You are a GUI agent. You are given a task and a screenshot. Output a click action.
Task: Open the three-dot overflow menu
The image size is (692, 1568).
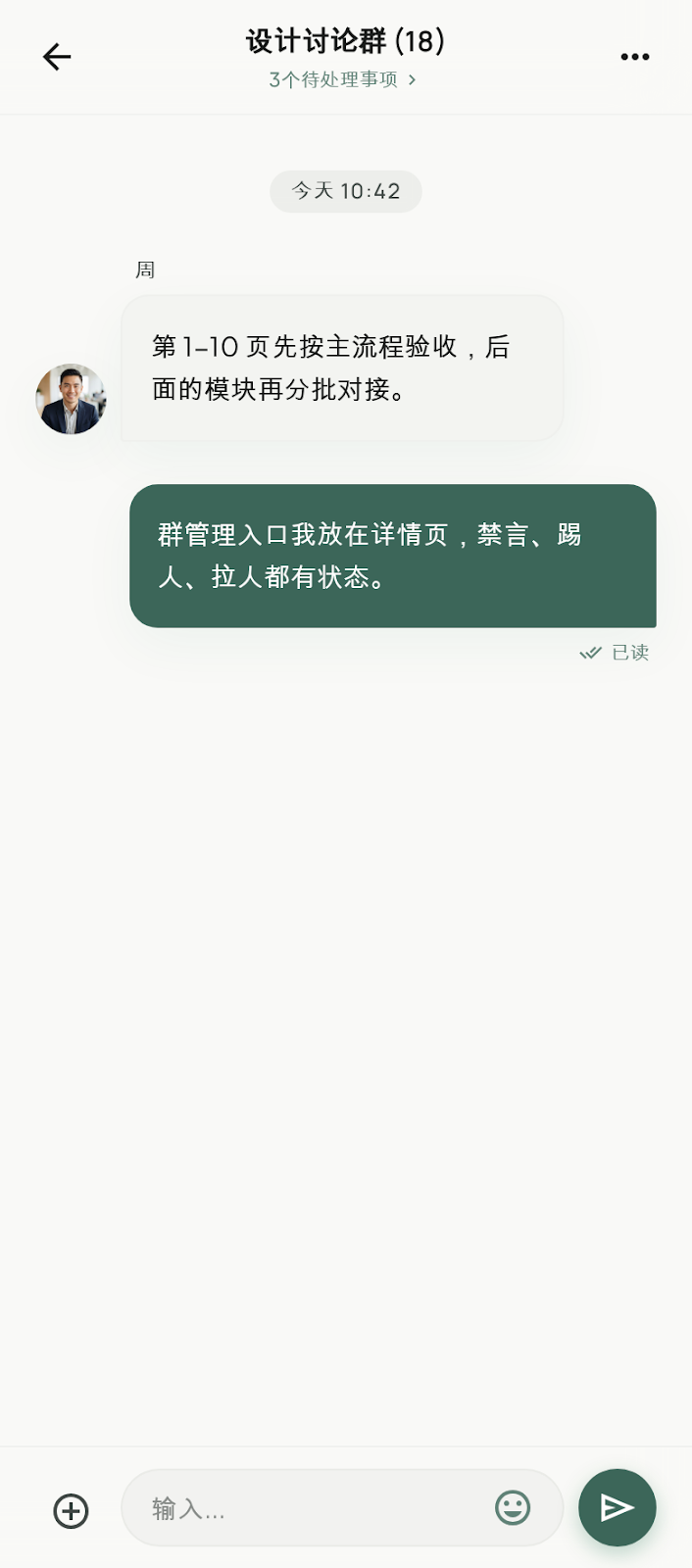tap(635, 57)
